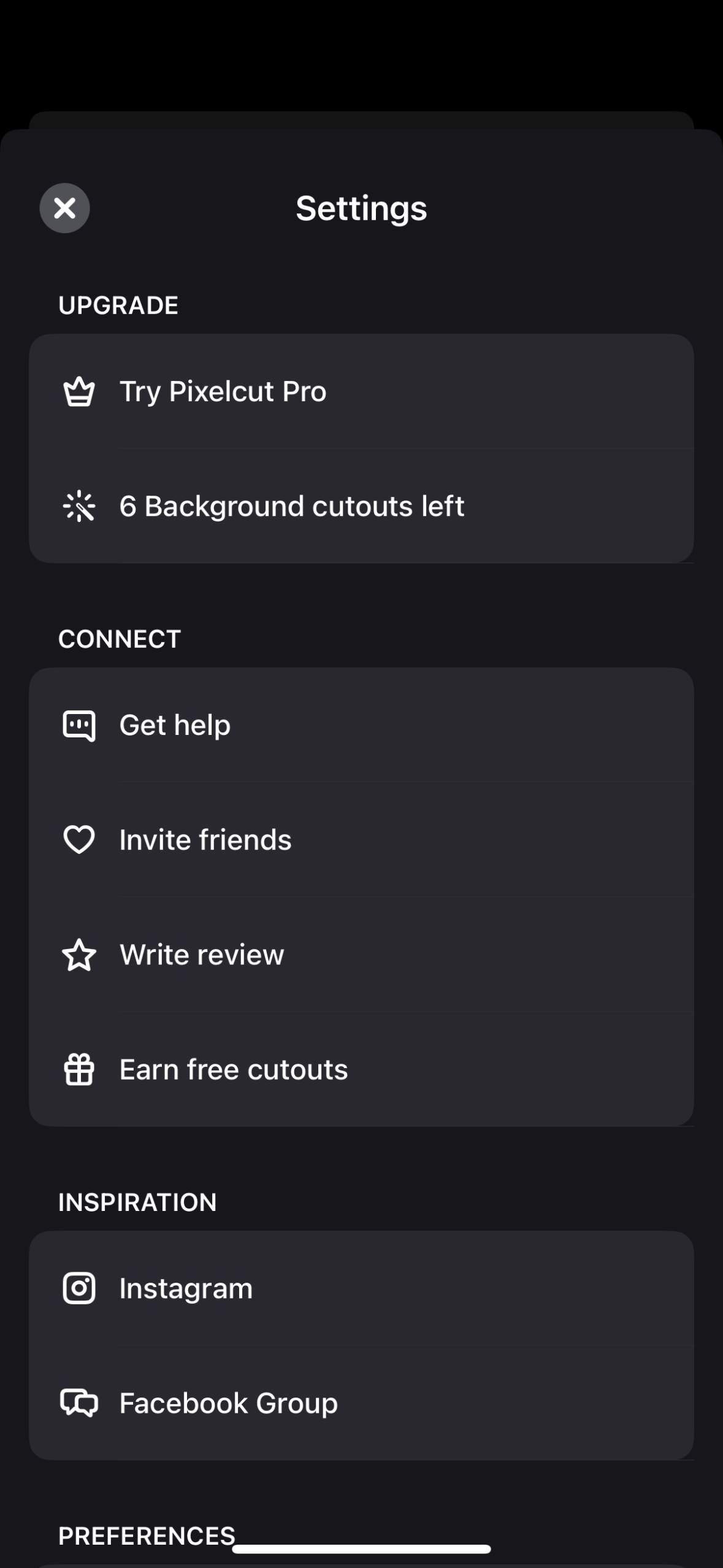Click the UPGRADE section header
The width and height of the screenshot is (723, 1568).
tap(118, 305)
